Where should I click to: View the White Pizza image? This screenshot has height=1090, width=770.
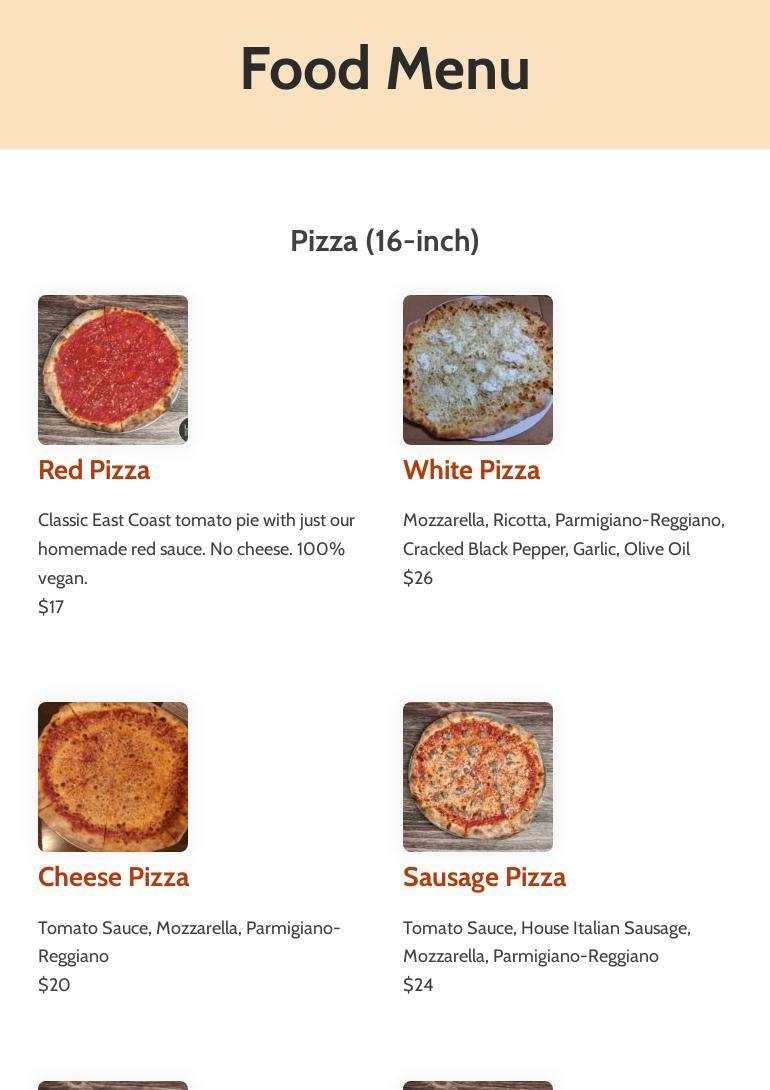[478, 370]
